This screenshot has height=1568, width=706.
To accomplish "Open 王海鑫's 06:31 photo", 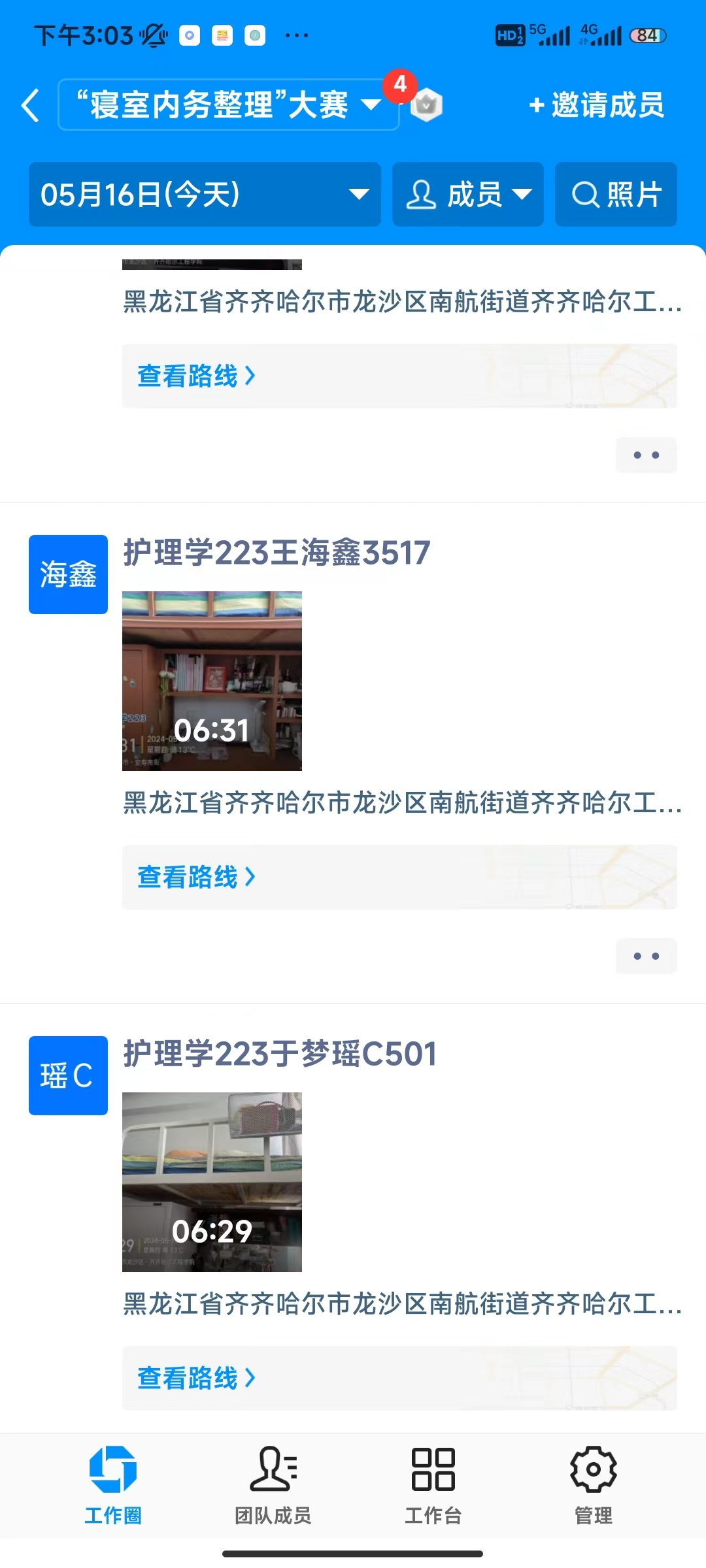I will [x=212, y=681].
